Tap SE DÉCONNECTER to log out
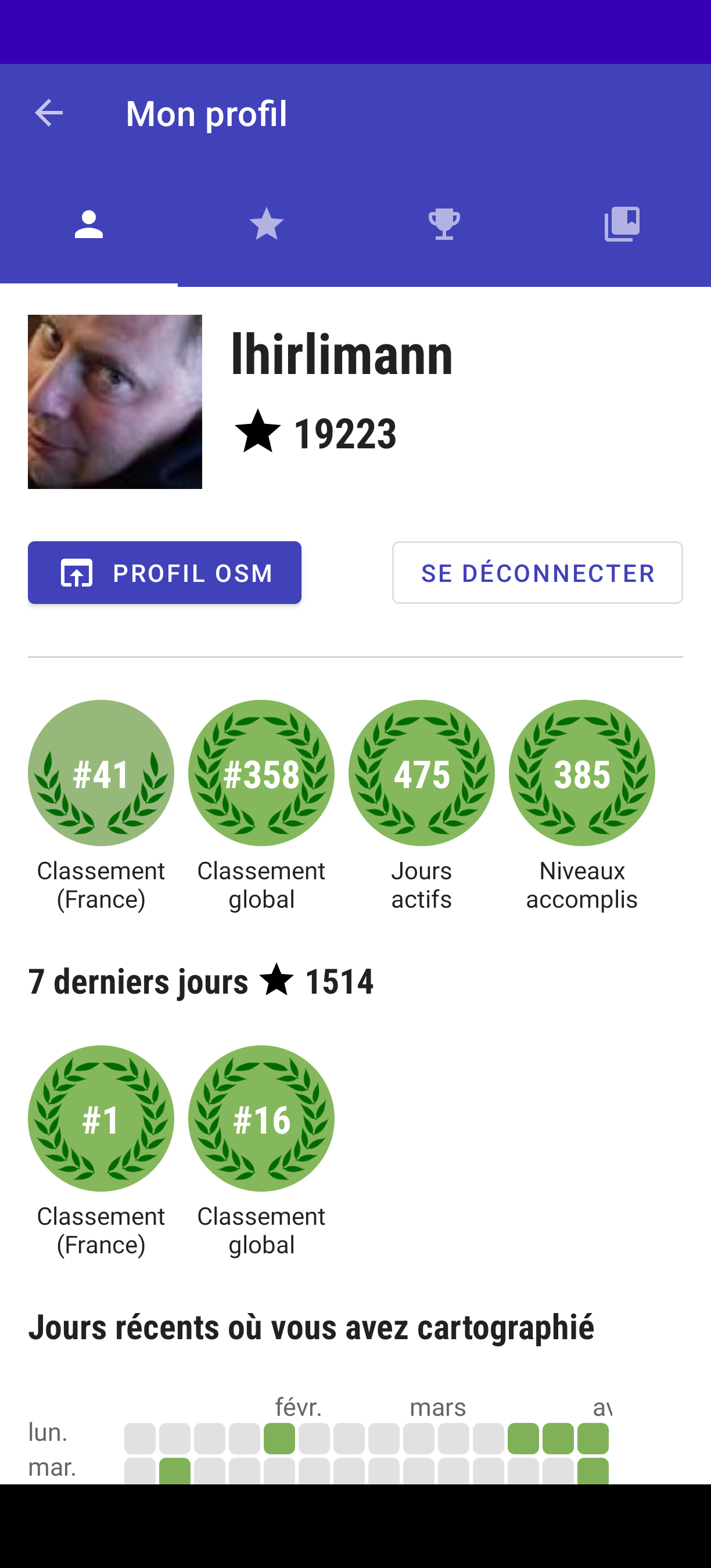 537,573
